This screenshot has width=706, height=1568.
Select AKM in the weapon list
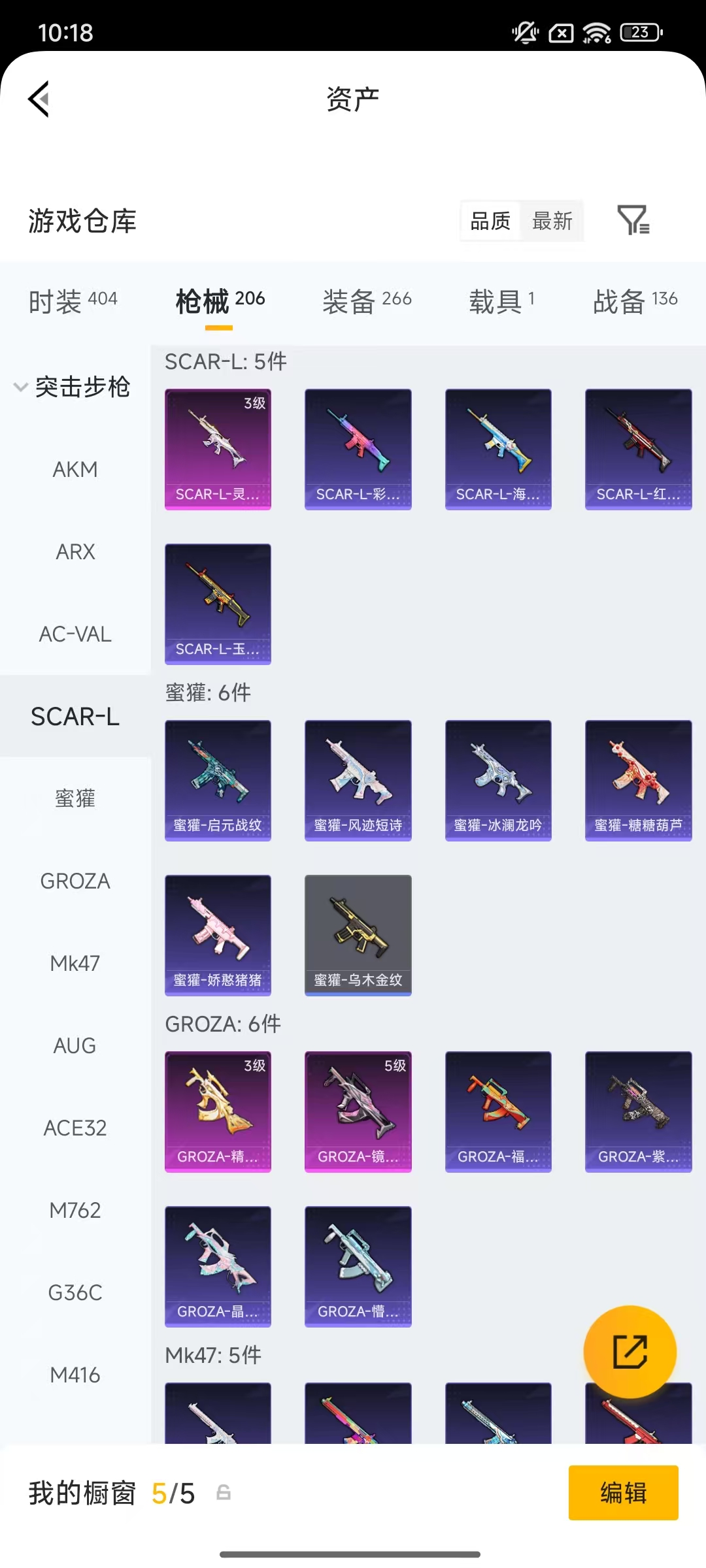(75, 469)
